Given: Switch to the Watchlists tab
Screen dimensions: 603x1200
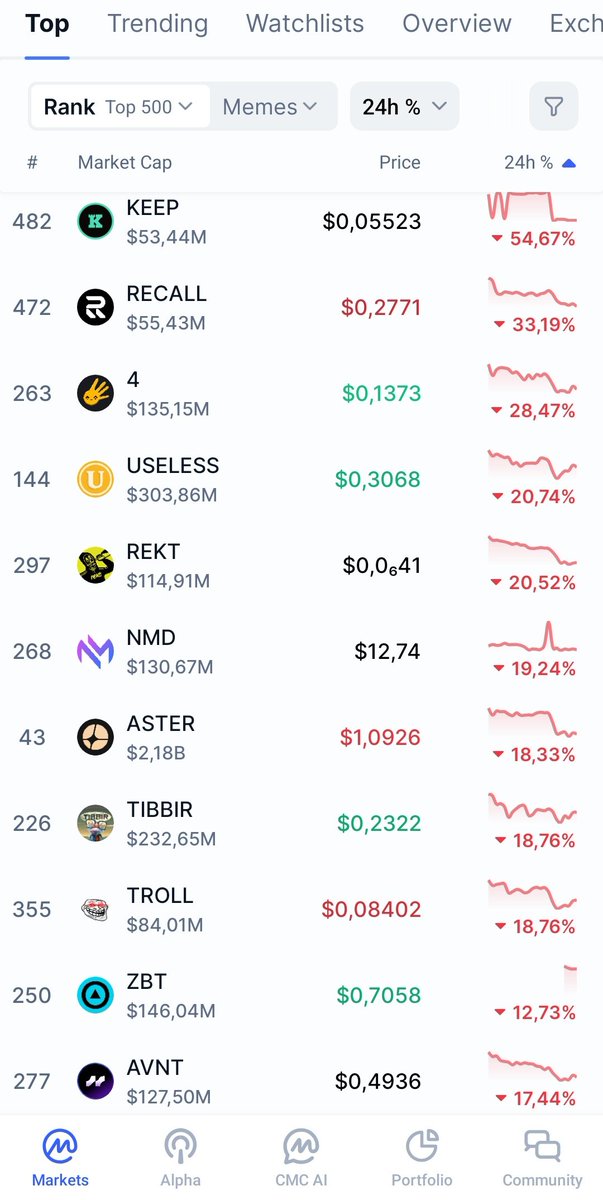Looking at the screenshot, I should [305, 24].
